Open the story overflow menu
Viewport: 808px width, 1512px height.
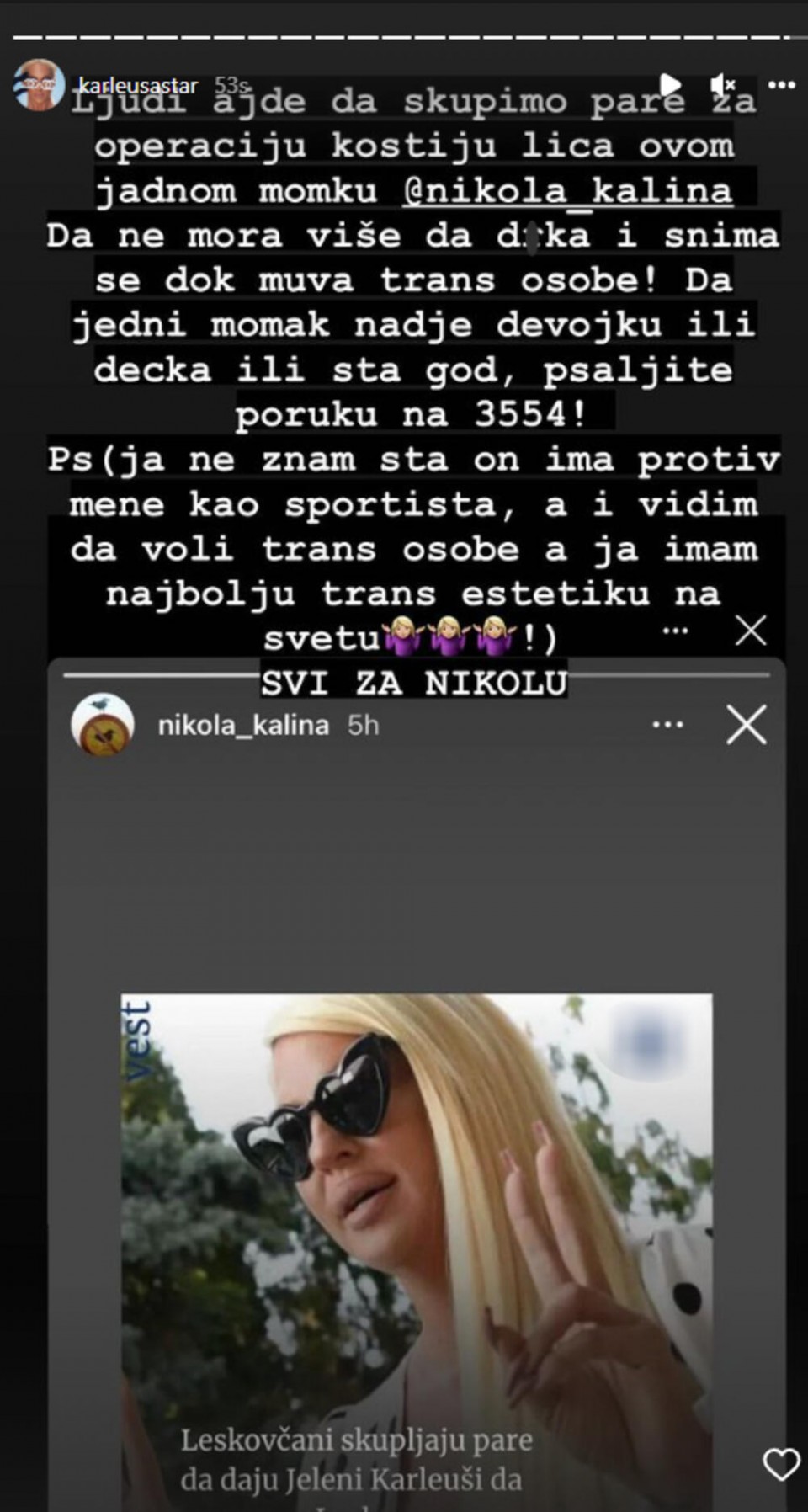[x=781, y=84]
